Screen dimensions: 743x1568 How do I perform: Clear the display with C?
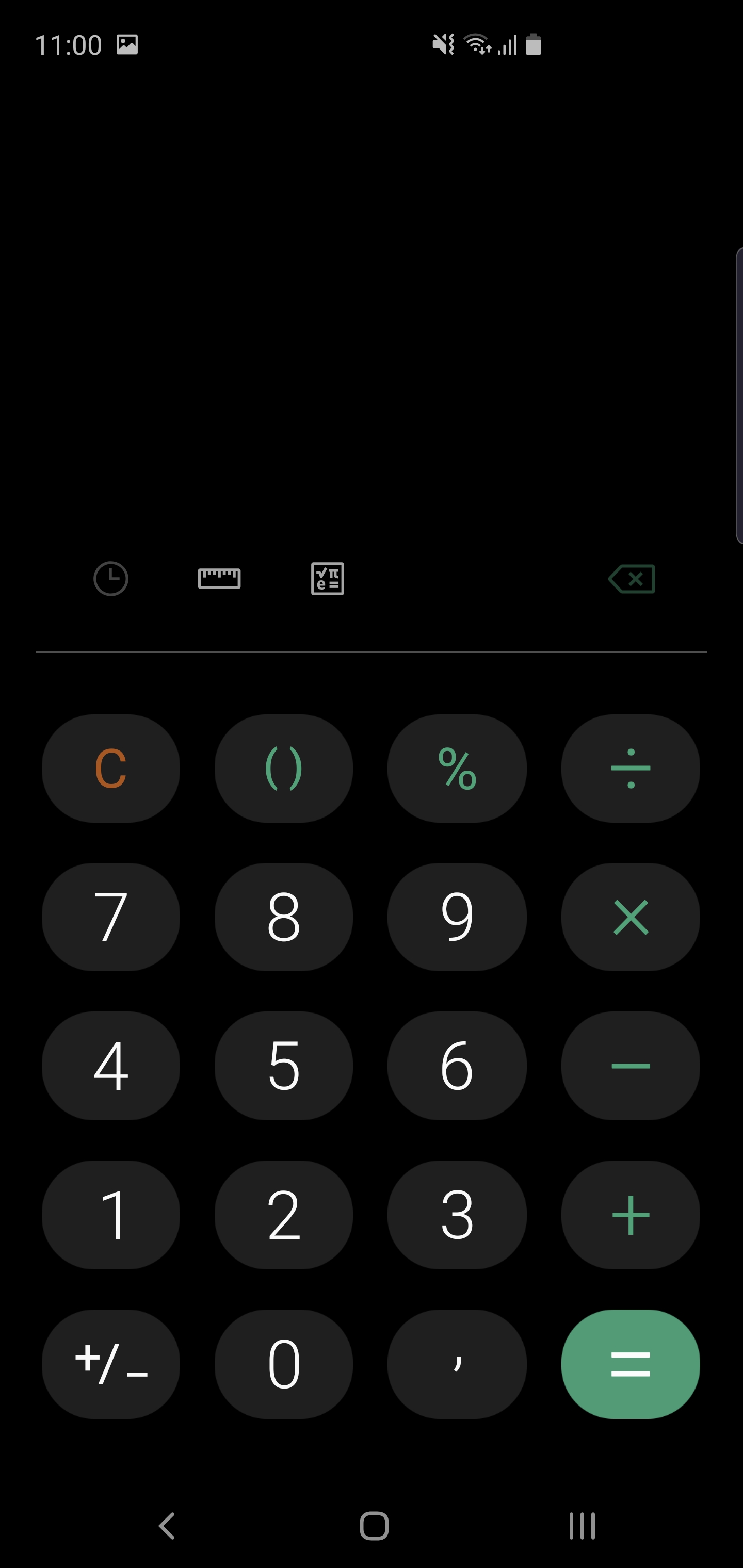click(111, 768)
